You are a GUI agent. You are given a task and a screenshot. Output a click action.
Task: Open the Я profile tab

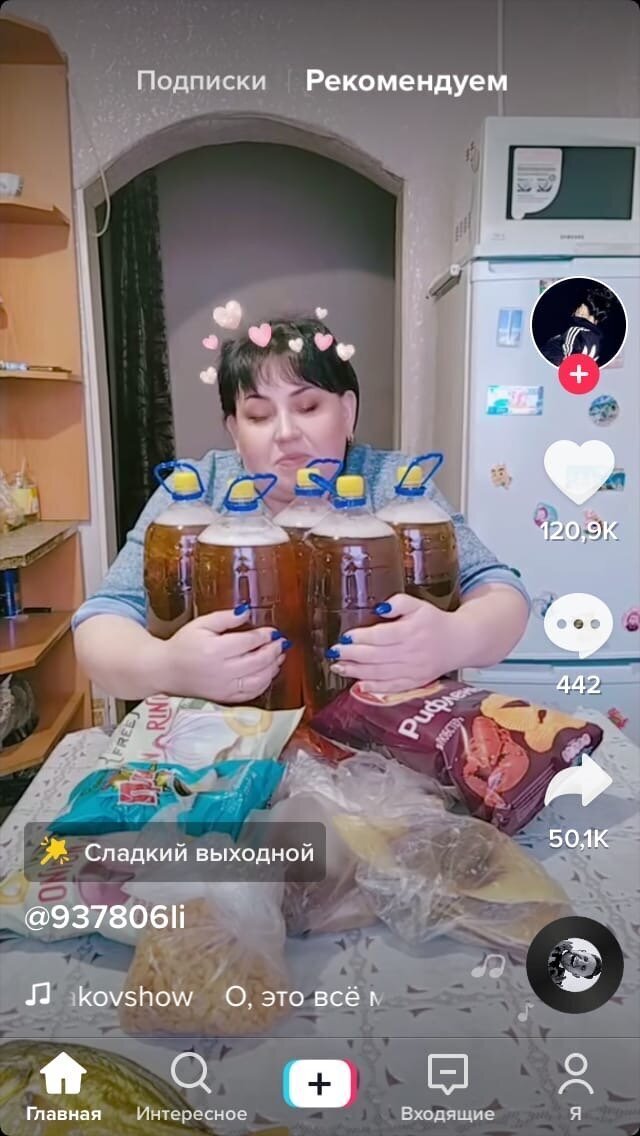point(575,1087)
